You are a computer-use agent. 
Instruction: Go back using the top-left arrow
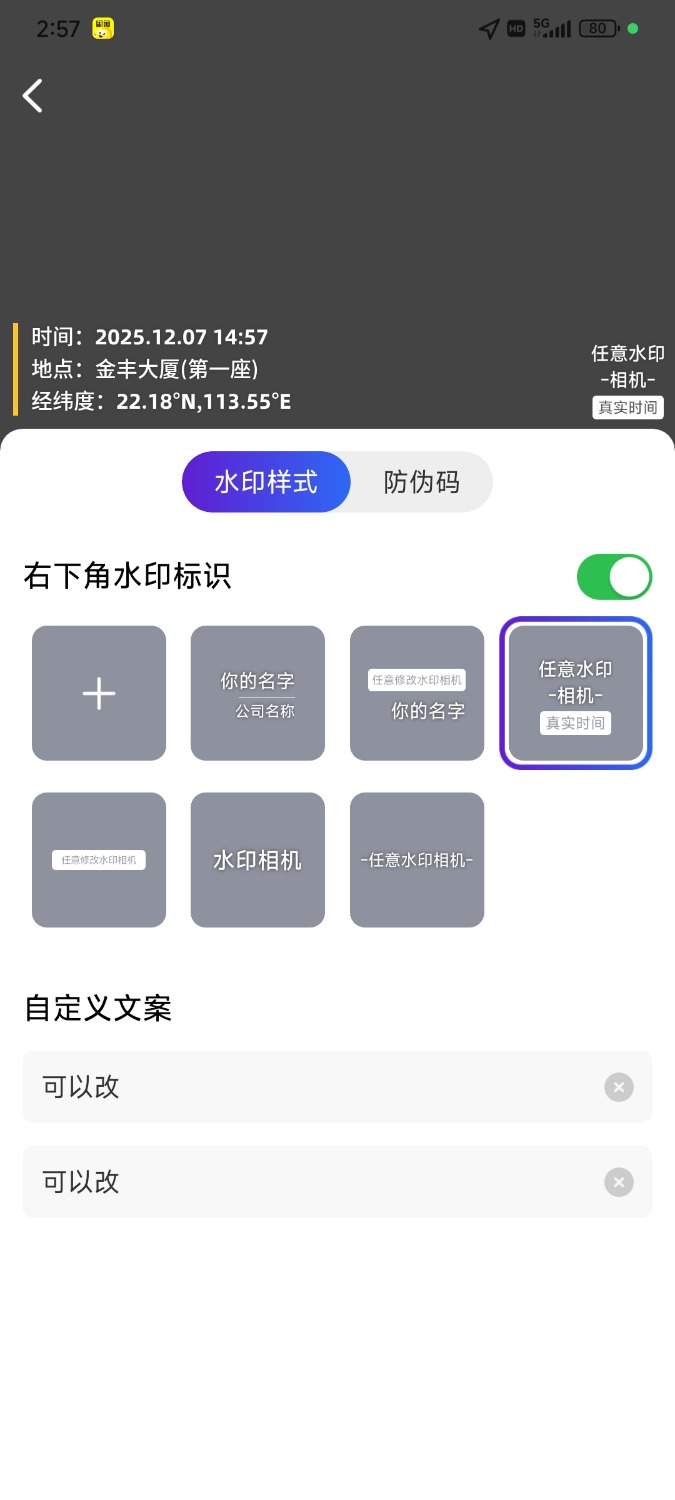click(x=33, y=96)
